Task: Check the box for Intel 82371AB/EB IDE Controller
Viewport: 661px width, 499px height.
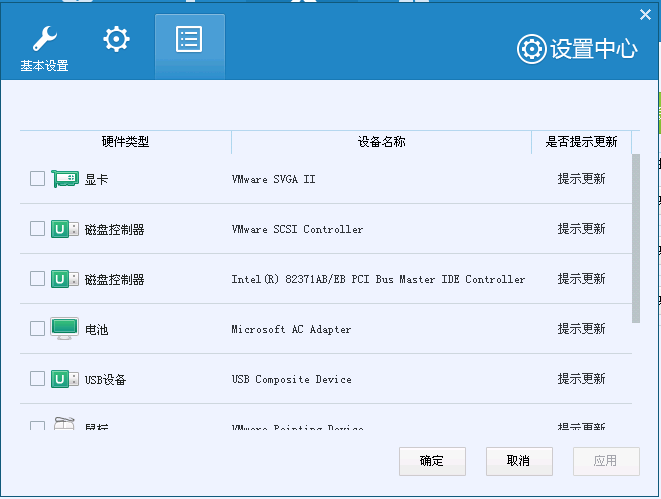Action: coord(37,279)
